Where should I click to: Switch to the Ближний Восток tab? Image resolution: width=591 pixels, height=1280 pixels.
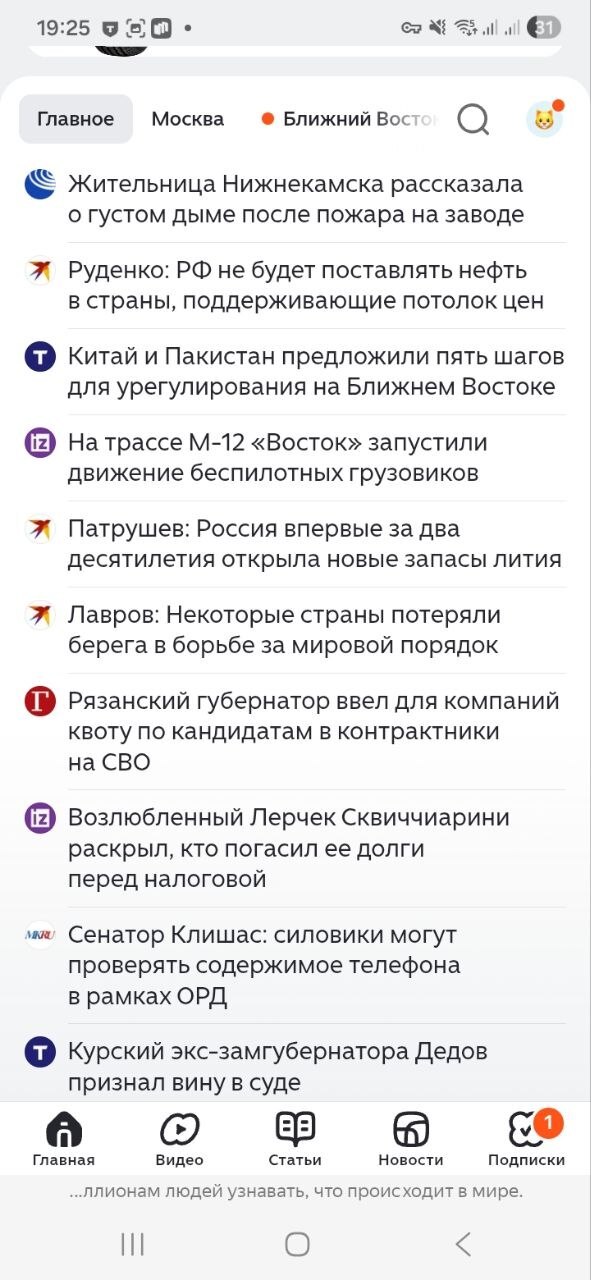(350, 119)
